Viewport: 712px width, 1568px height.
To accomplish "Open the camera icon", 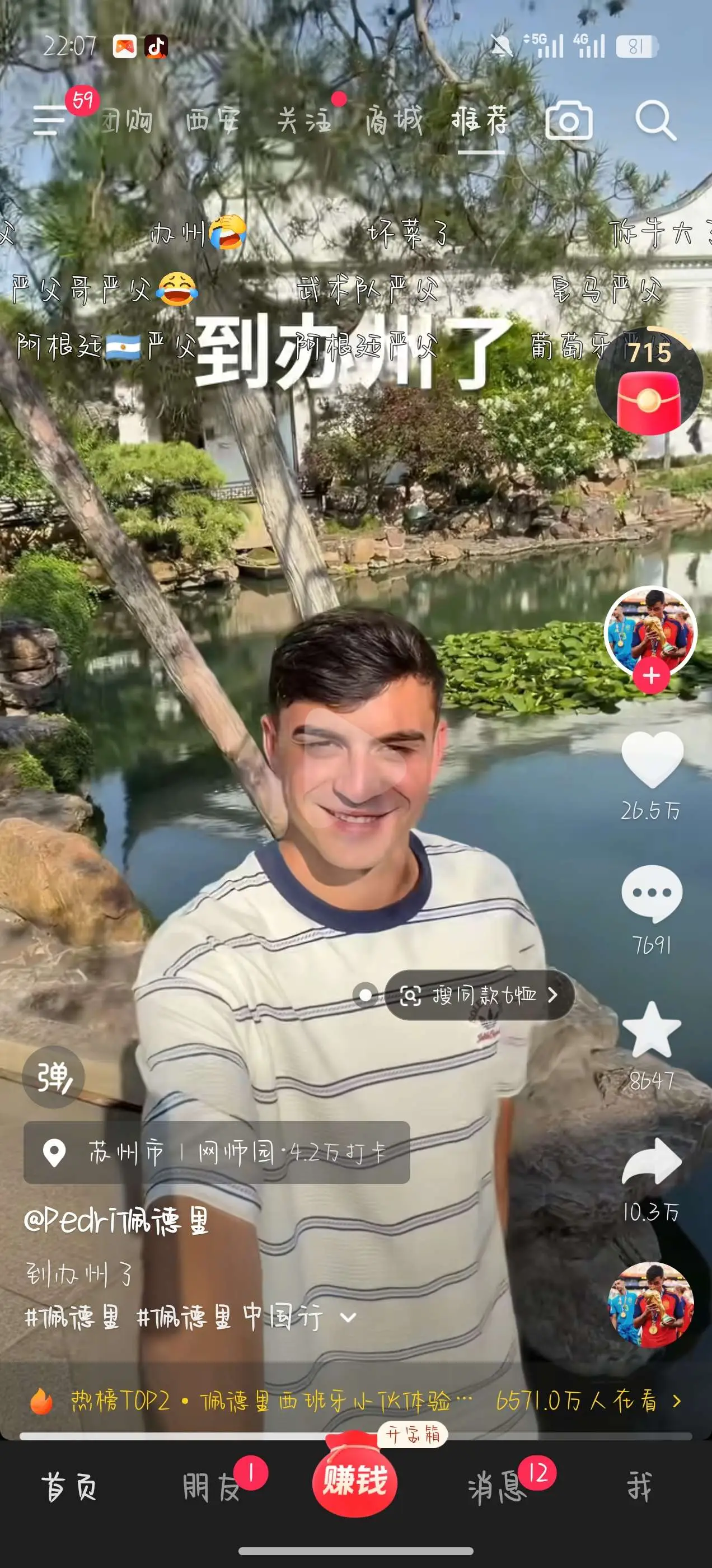I will (569, 121).
